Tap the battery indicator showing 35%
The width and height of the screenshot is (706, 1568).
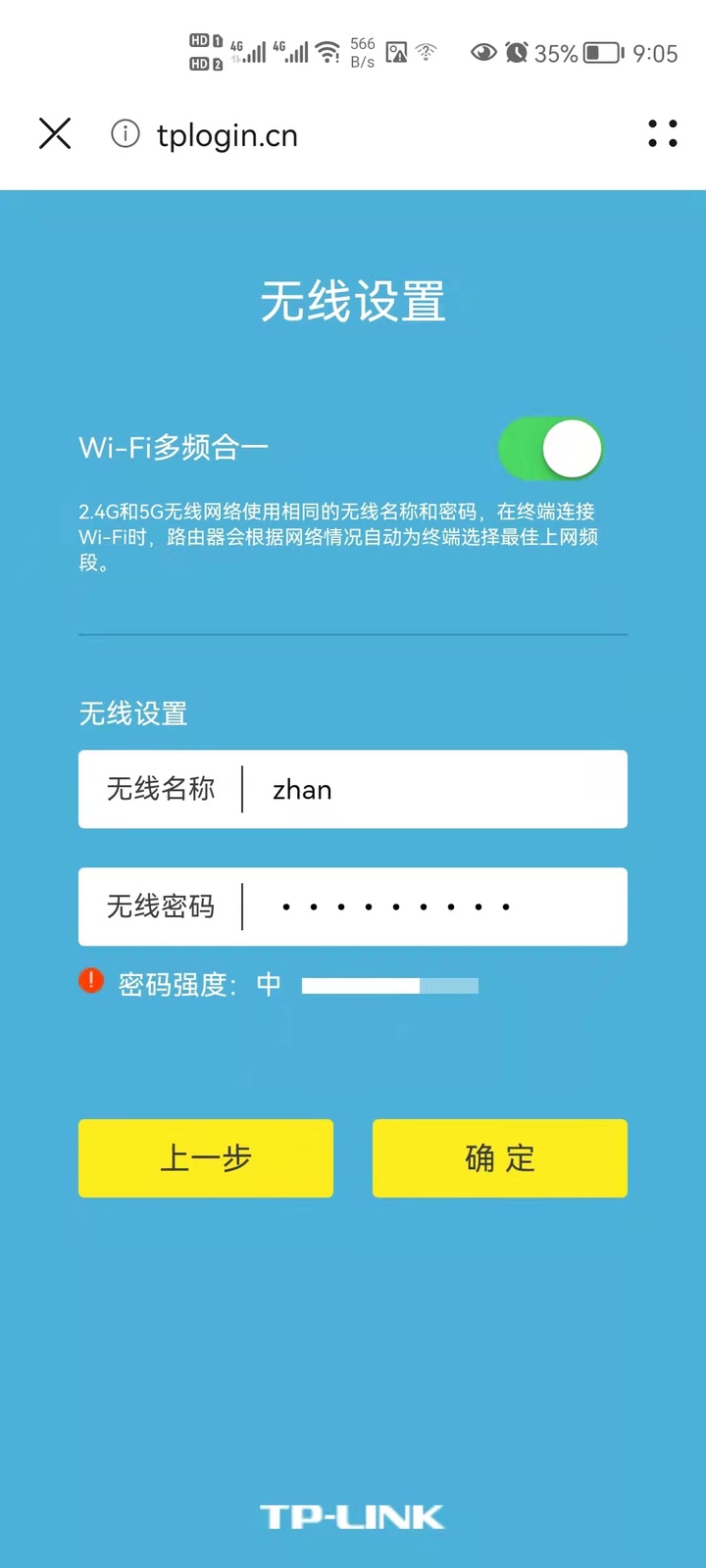601,52
